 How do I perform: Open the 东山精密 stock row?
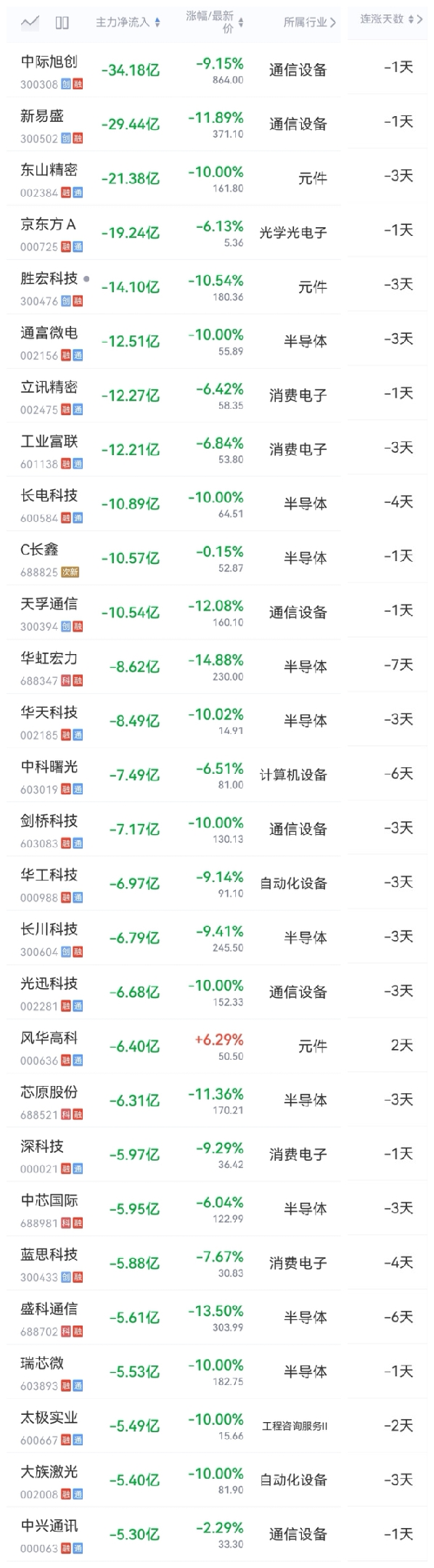217,179
